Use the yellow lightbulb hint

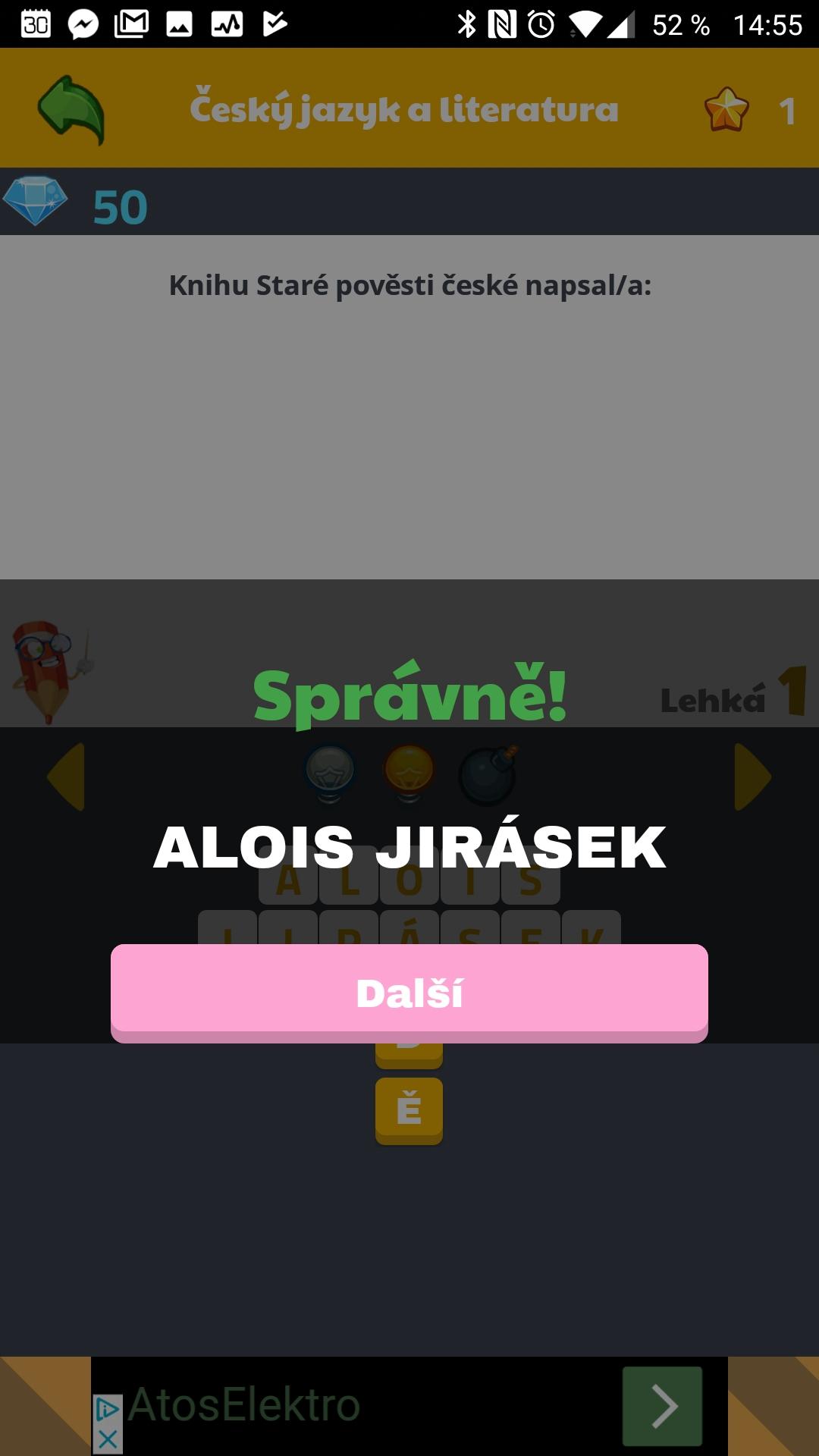pos(409,772)
